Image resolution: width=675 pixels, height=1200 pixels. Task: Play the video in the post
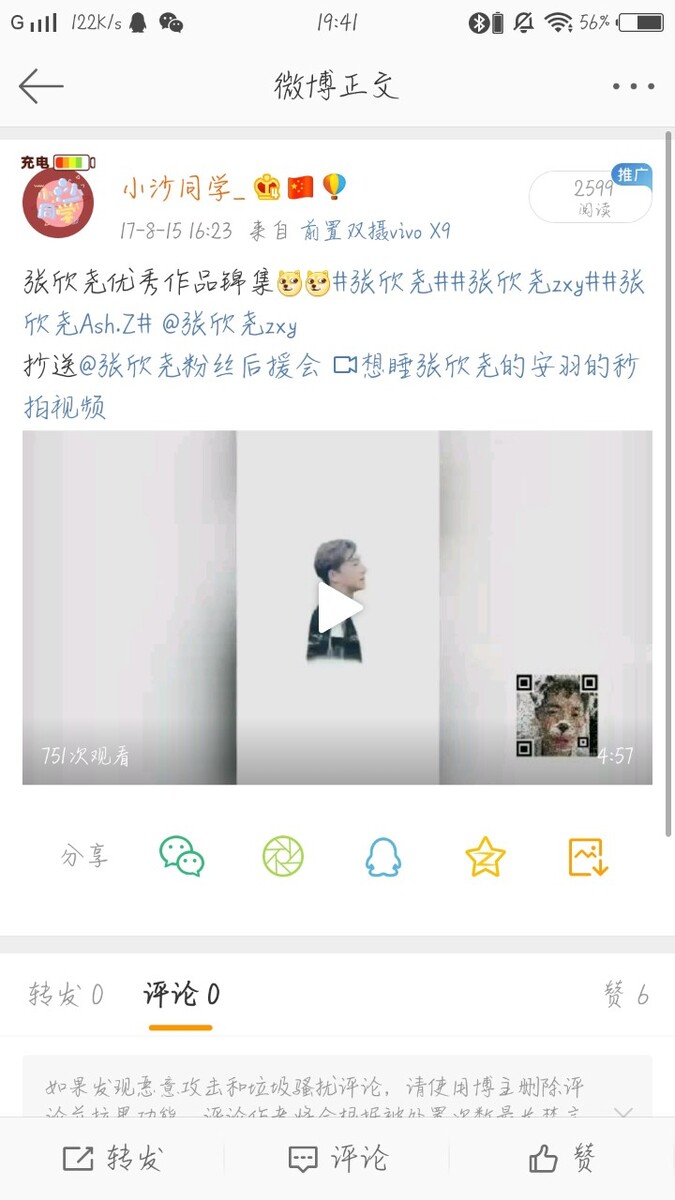point(338,607)
